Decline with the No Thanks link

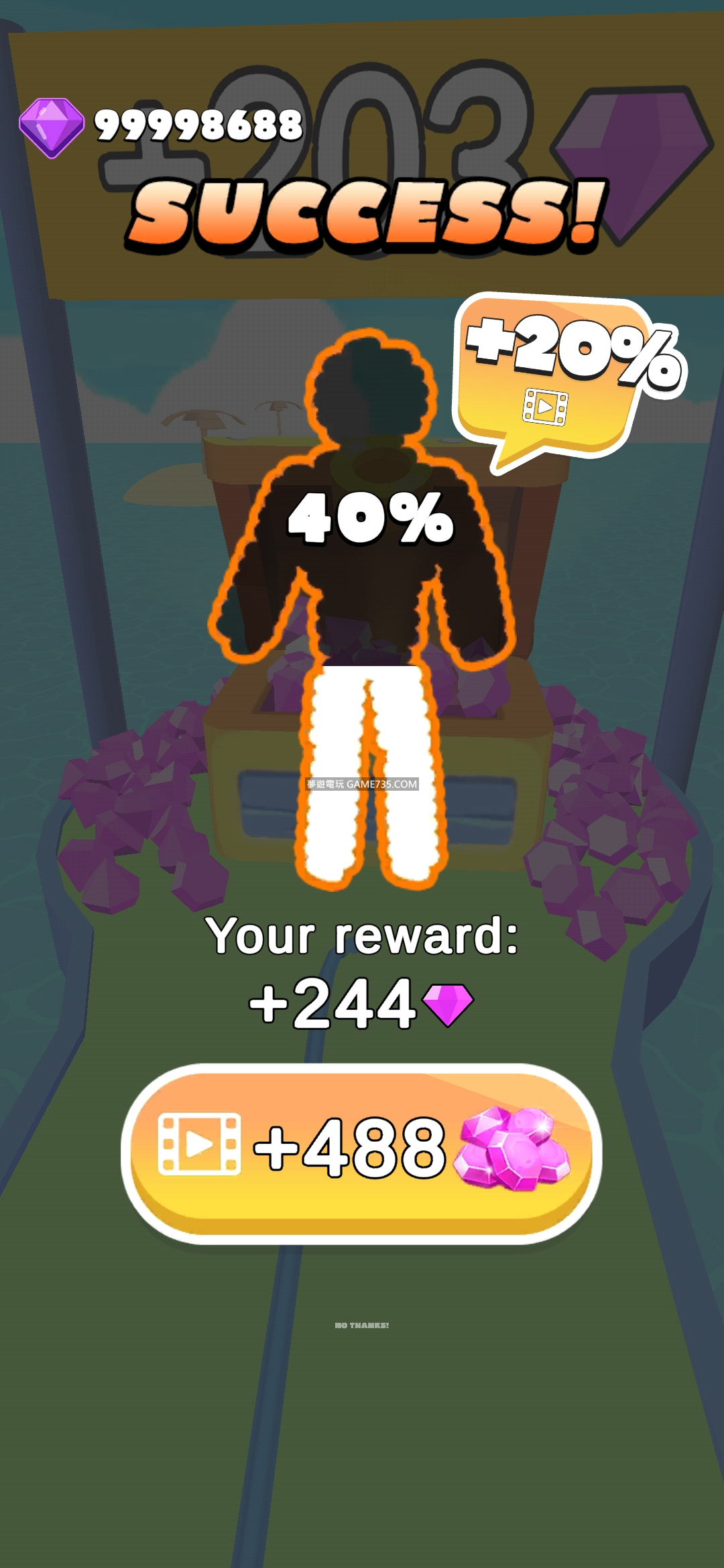[361, 1325]
